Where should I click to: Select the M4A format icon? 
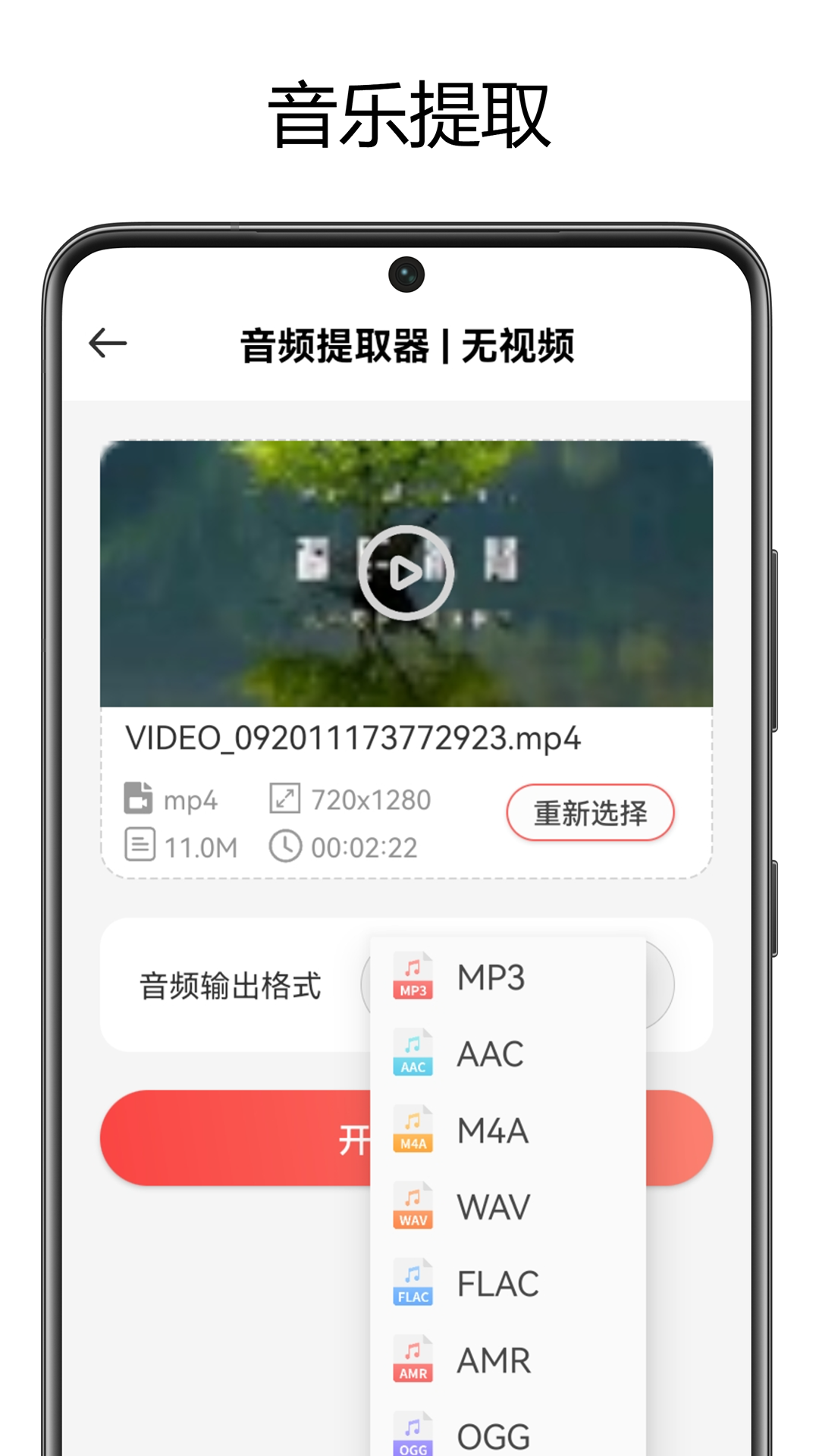(413, 1129)
